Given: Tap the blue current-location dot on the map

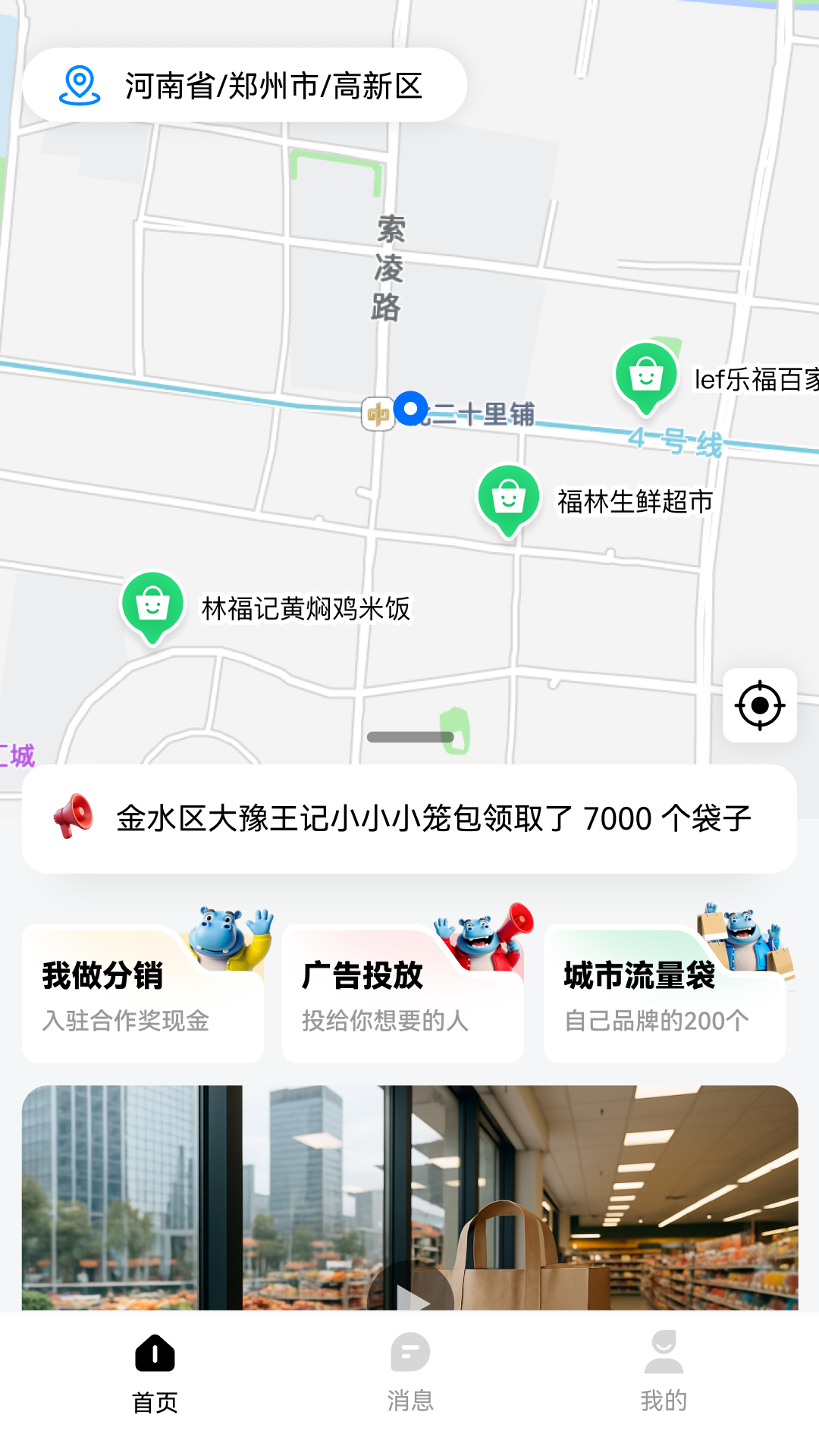Looking at the screenshot, I should (x=412, y=409).
